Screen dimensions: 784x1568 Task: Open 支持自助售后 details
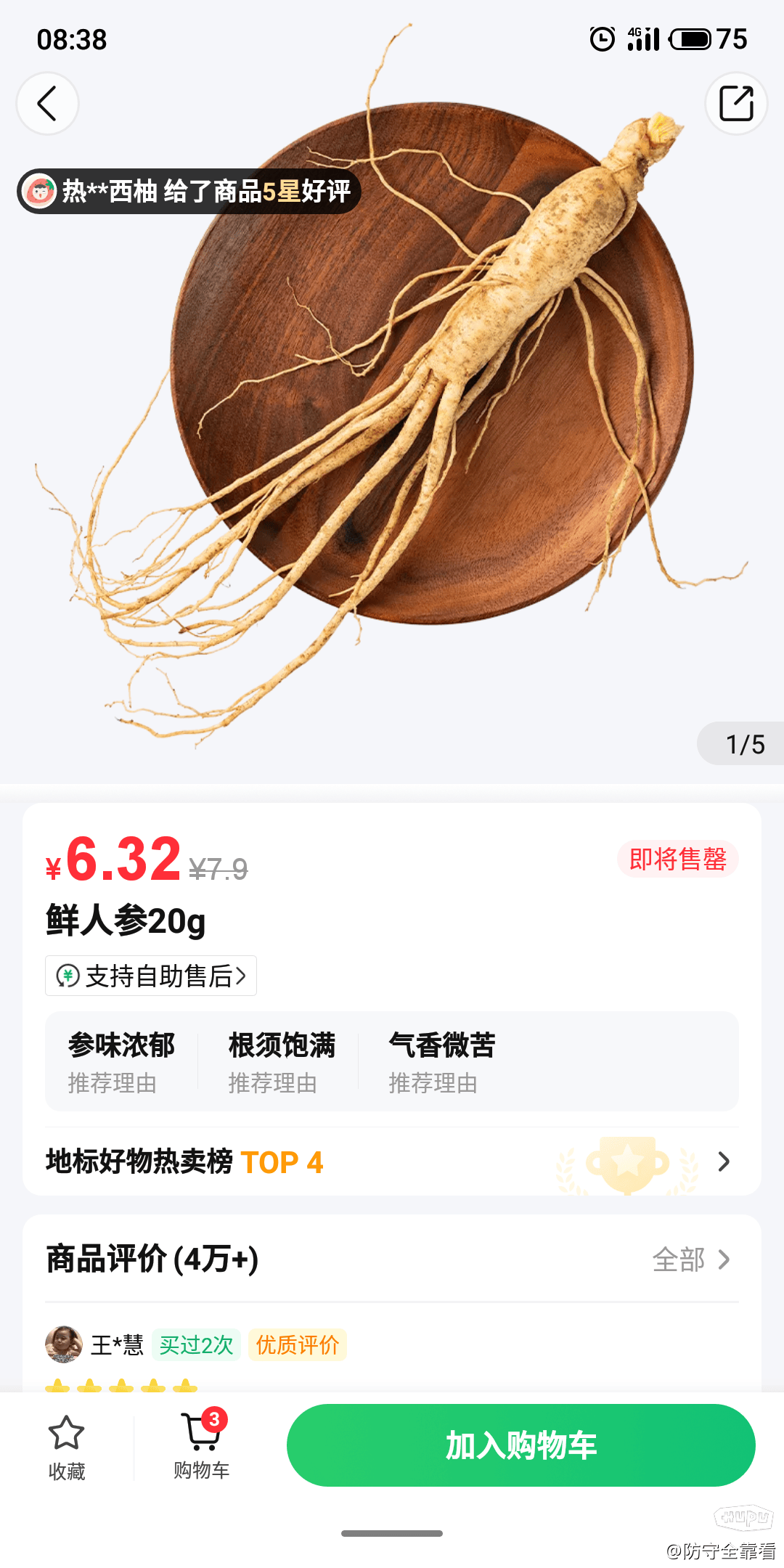tap(151, 976)
